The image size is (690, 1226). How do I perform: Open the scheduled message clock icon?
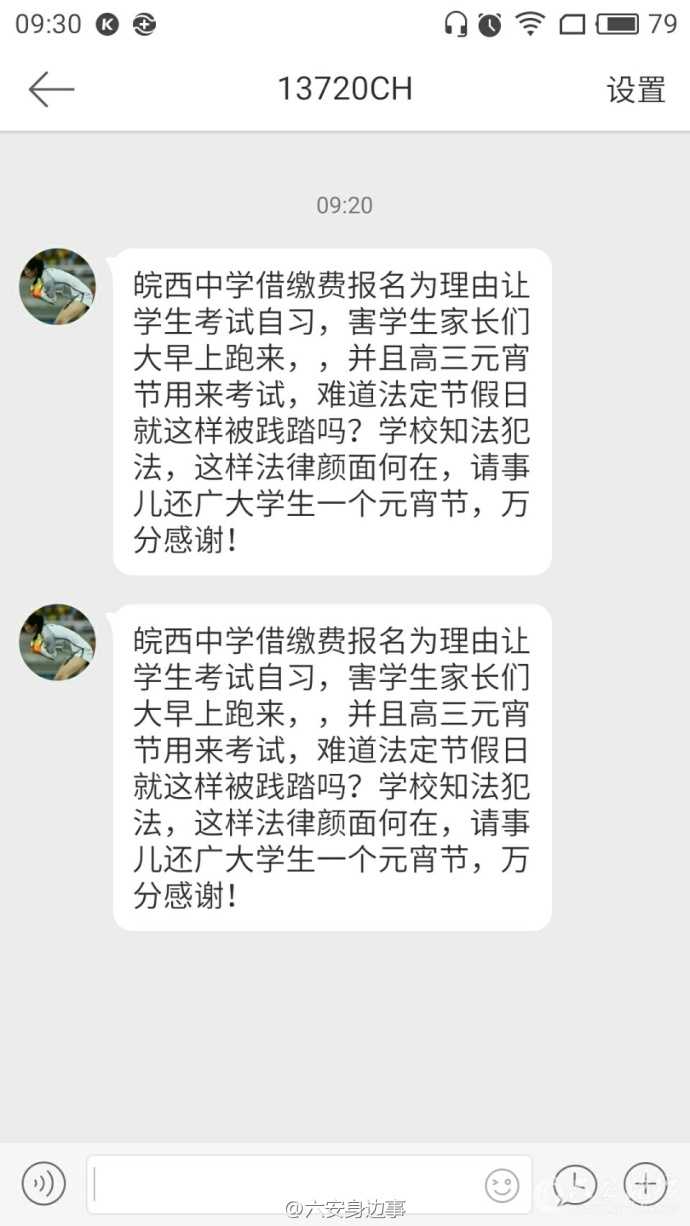click(575, 1184)
